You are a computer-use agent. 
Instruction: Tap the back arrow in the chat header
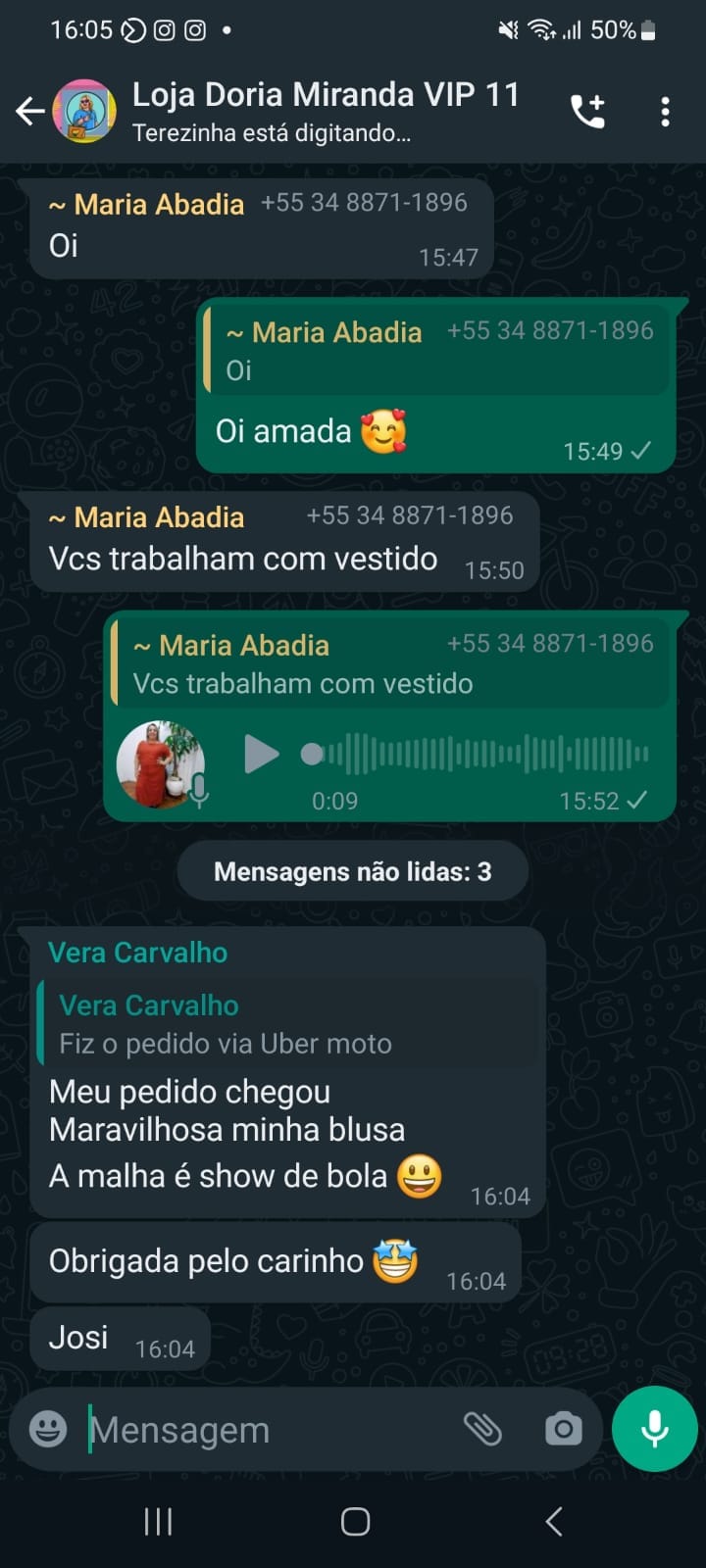pyautogui.click(x=29, y=111)
